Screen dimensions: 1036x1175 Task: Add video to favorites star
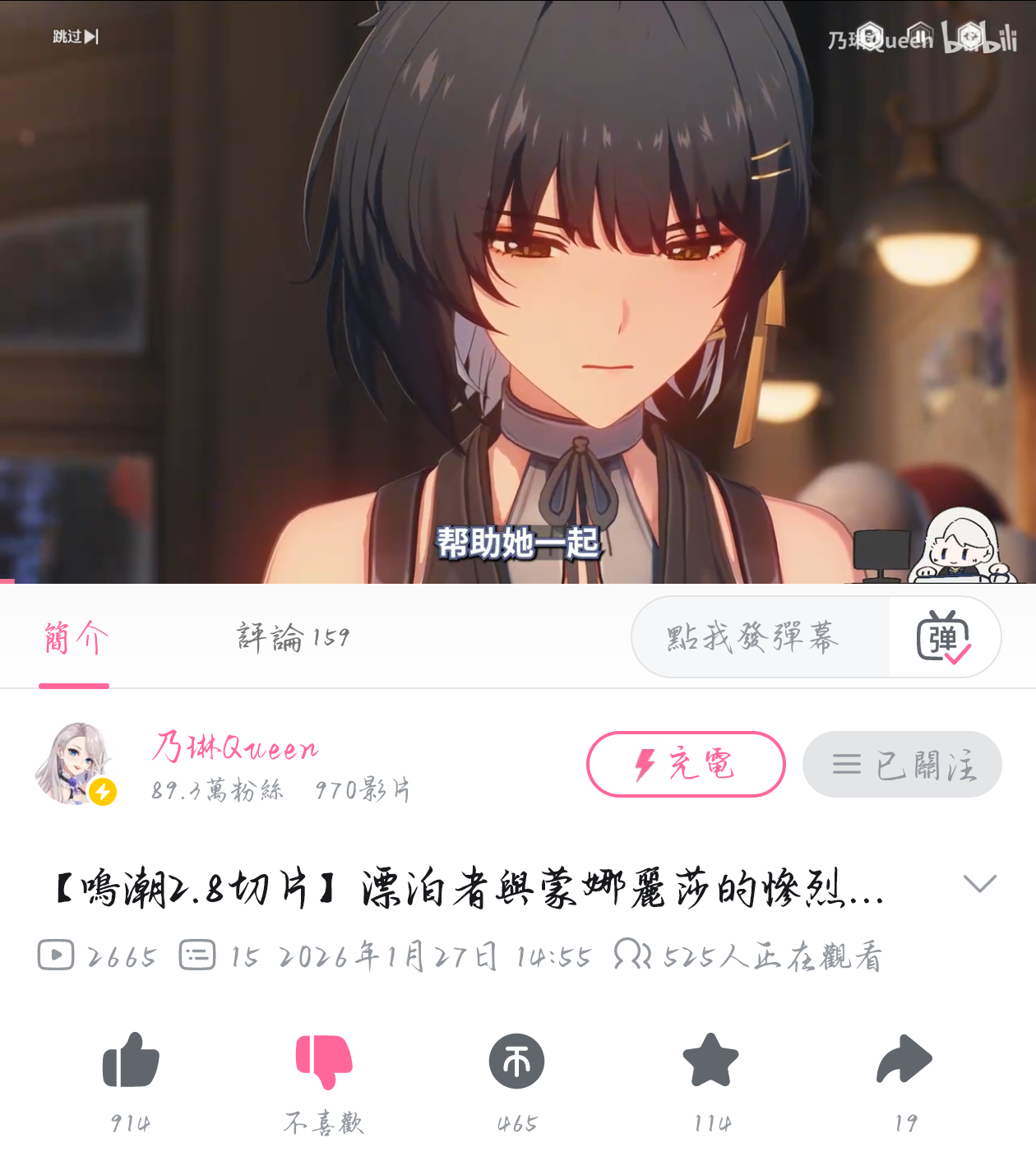click(711, 1061)
